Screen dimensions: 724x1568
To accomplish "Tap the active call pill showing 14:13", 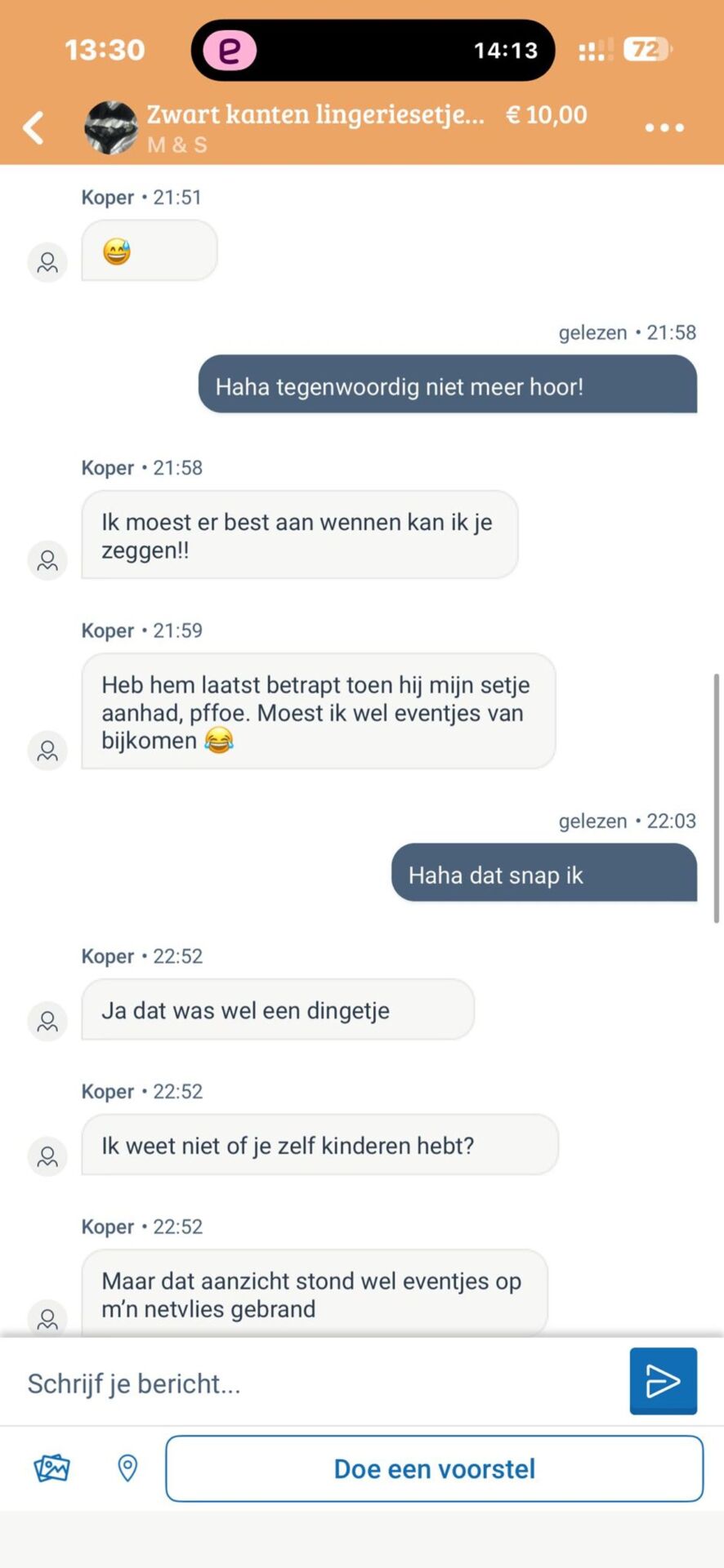I will click(373, 51).
